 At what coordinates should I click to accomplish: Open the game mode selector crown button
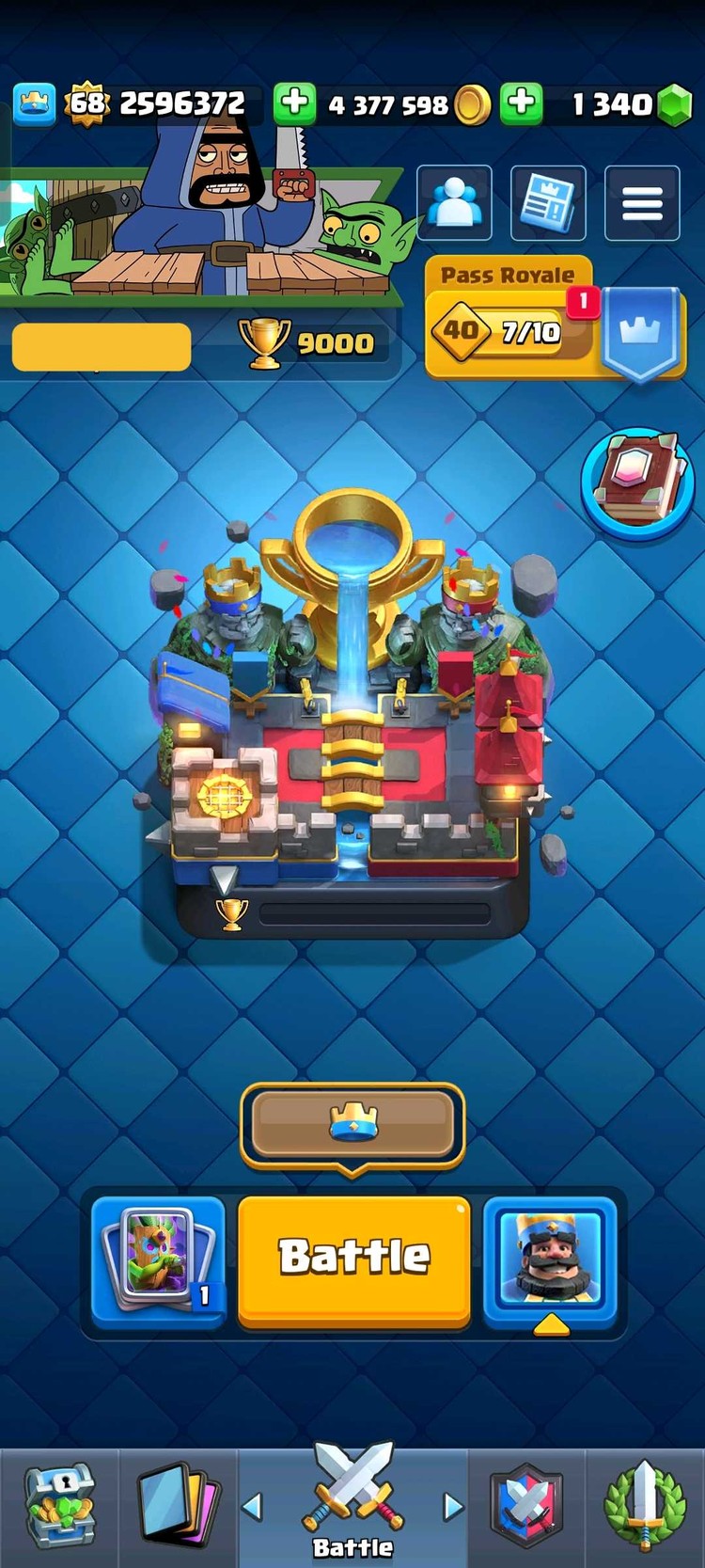point(352,1122)
